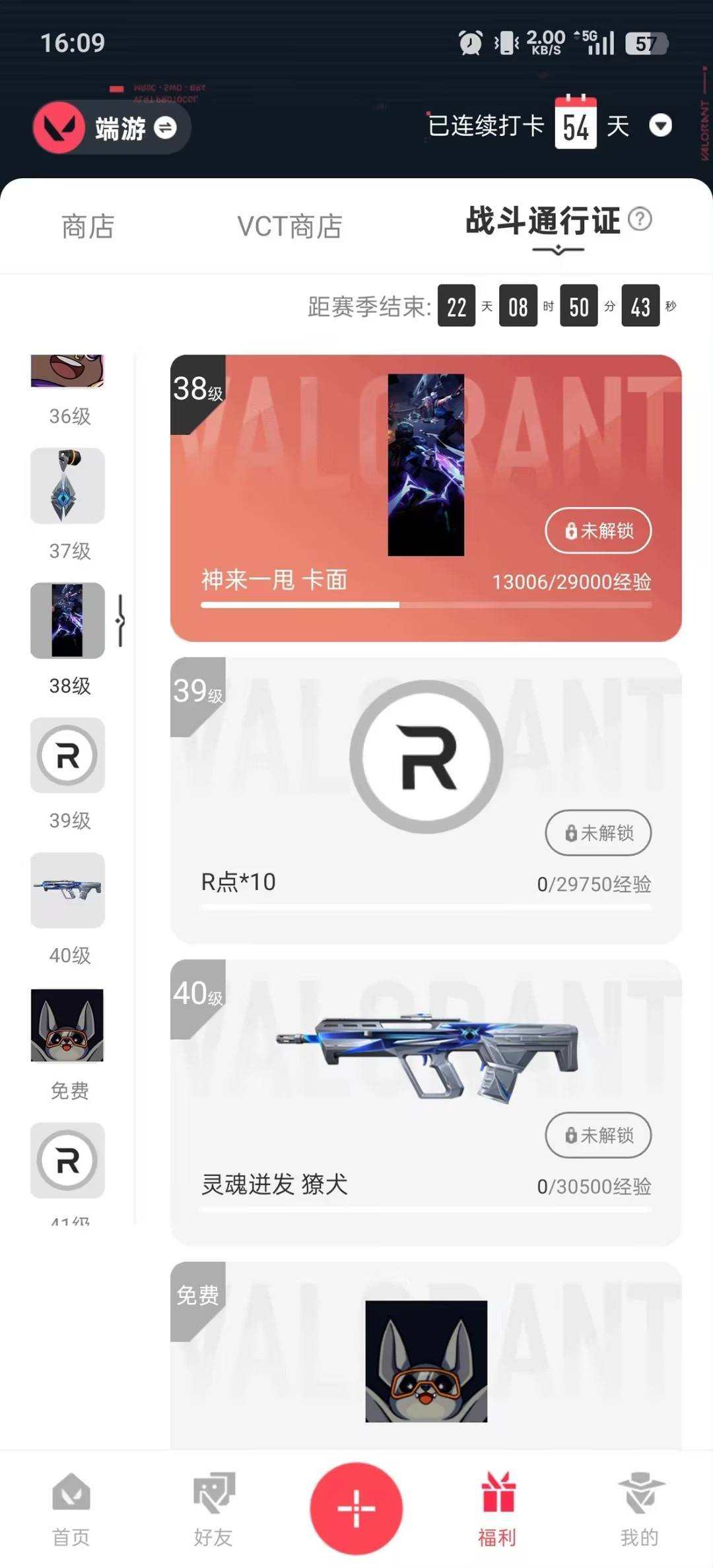Tap the red plus button in bottom bar

pyautogui.click(x=356, y=1509)
